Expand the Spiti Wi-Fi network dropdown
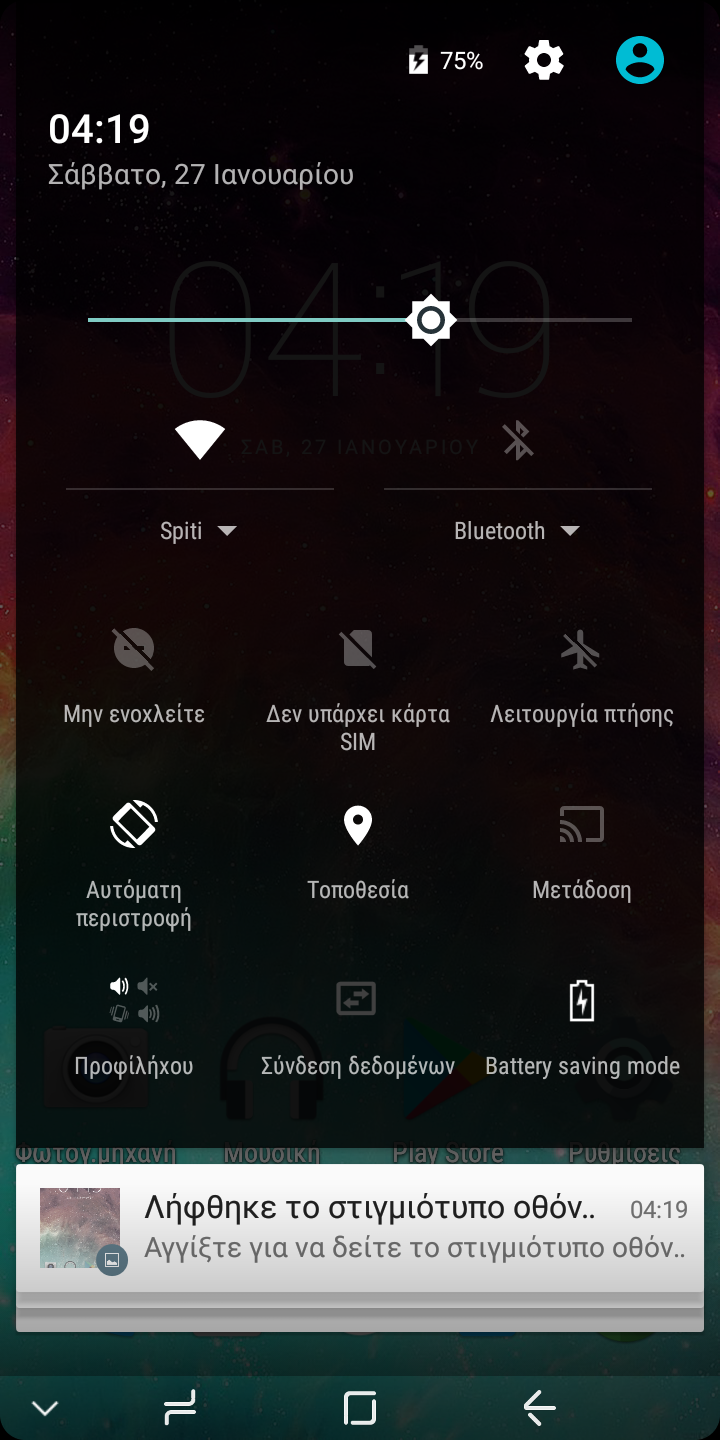 199,531
